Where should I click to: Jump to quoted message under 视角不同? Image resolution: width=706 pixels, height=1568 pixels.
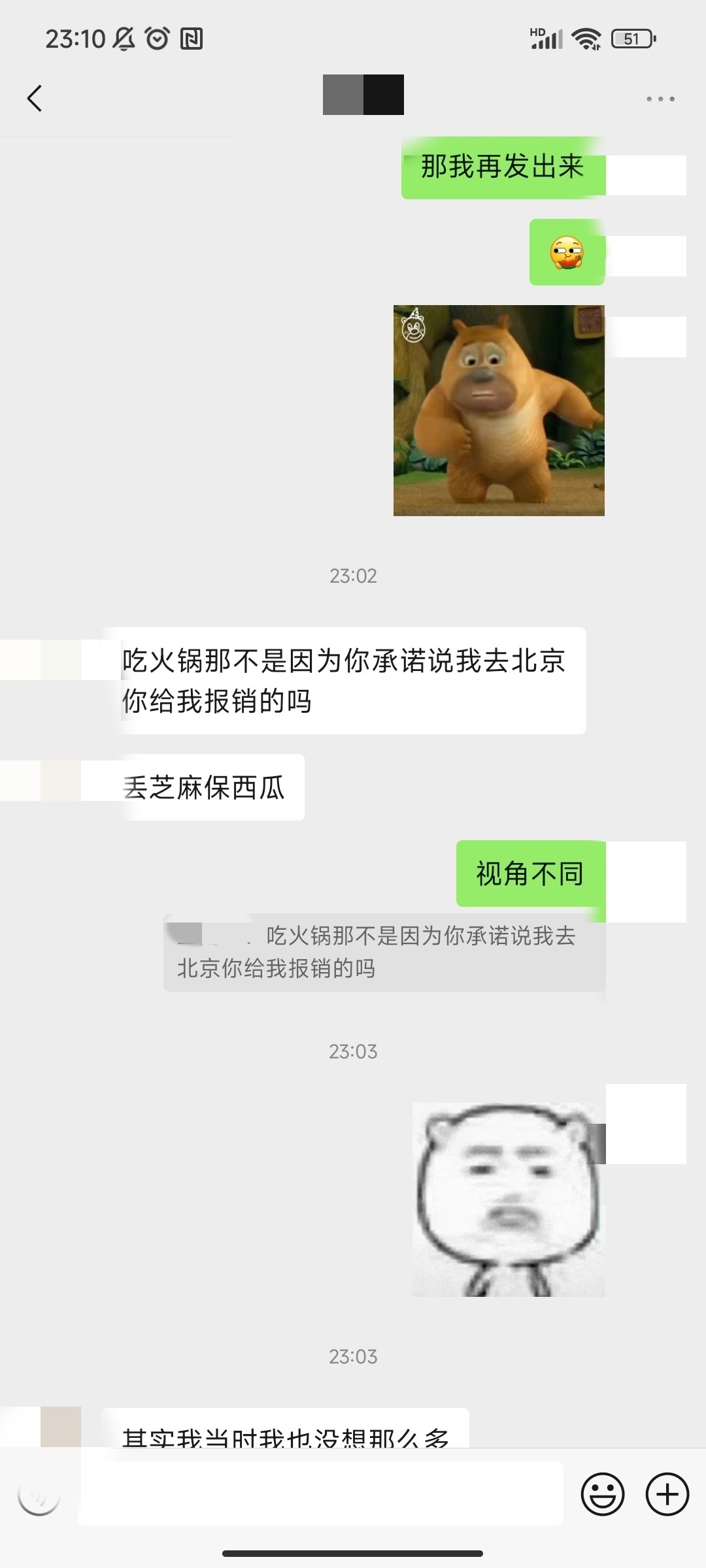(384, 953)
